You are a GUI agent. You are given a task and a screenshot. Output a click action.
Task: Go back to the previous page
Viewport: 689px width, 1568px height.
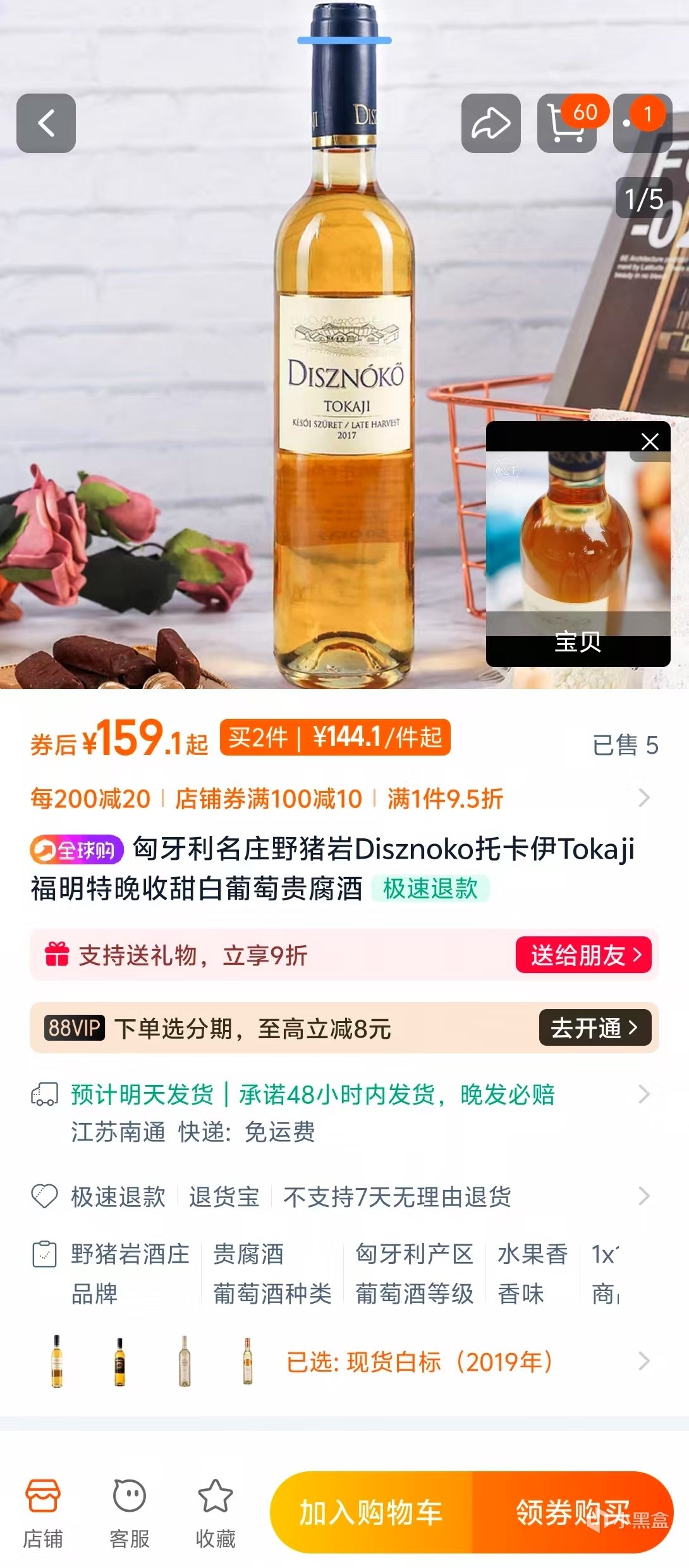click(x=46, y=123)
